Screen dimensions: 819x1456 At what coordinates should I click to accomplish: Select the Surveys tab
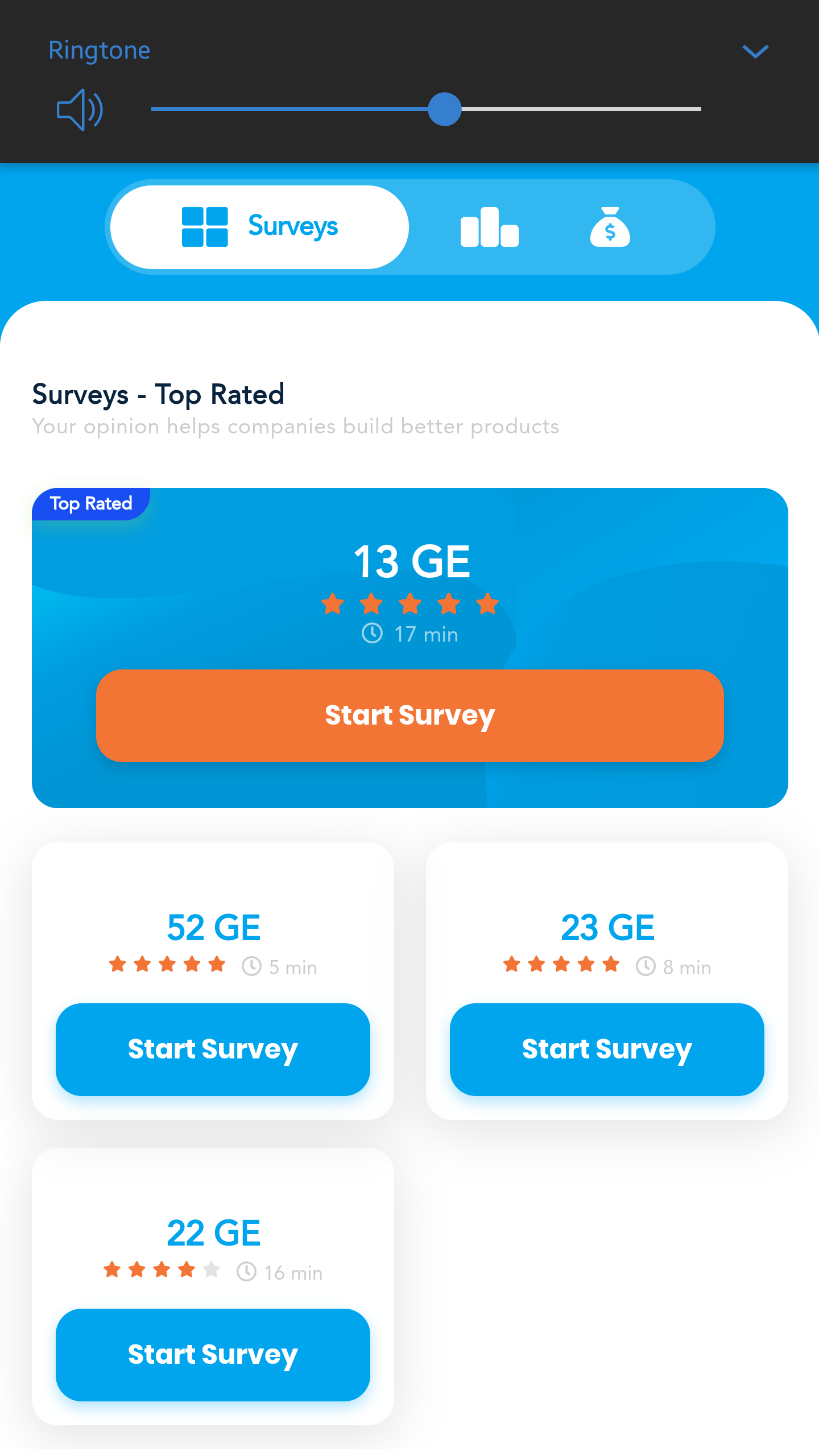point(260,227)
